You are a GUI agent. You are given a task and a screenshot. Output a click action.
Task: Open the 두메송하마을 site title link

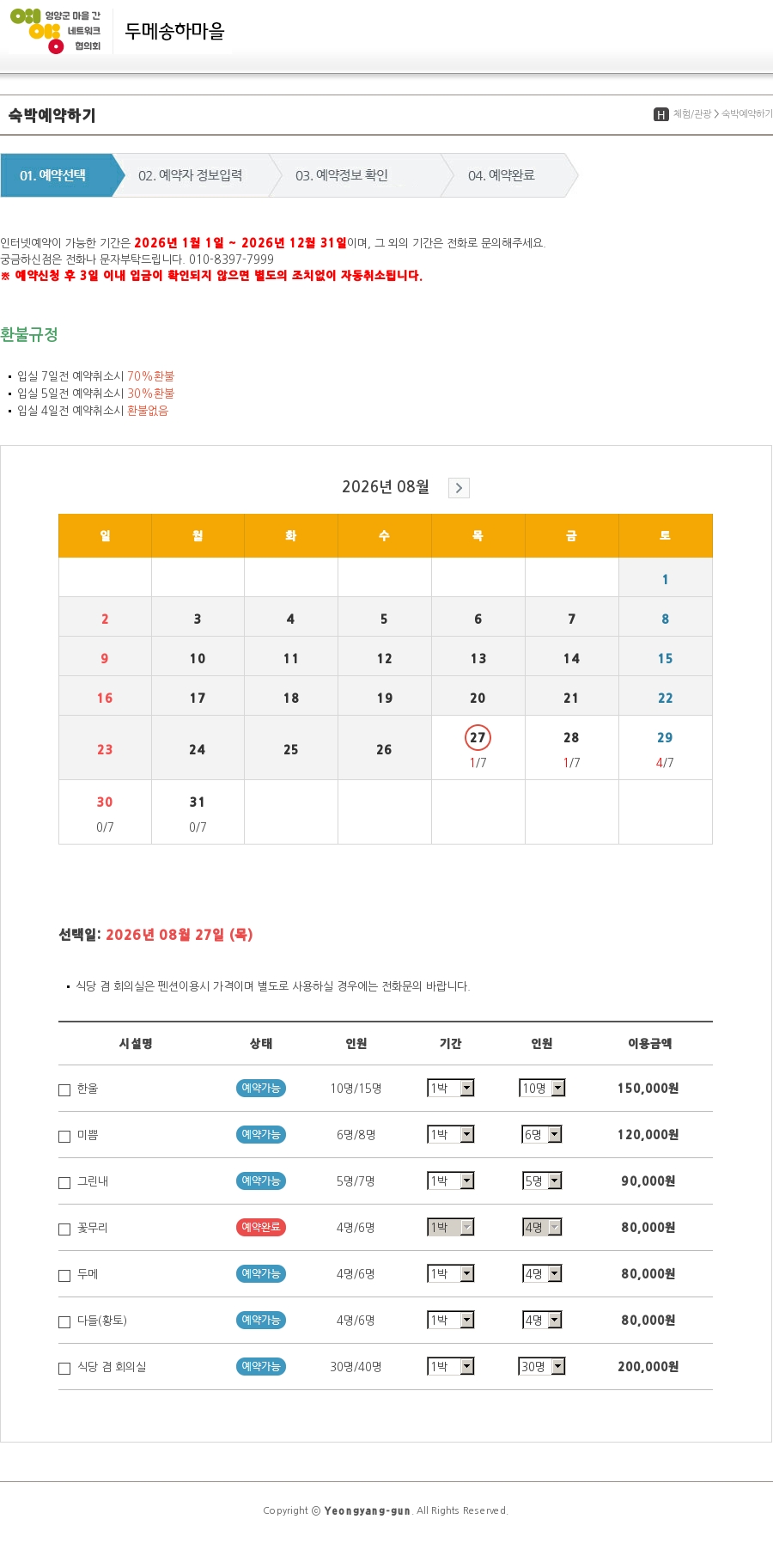[174, 32]
